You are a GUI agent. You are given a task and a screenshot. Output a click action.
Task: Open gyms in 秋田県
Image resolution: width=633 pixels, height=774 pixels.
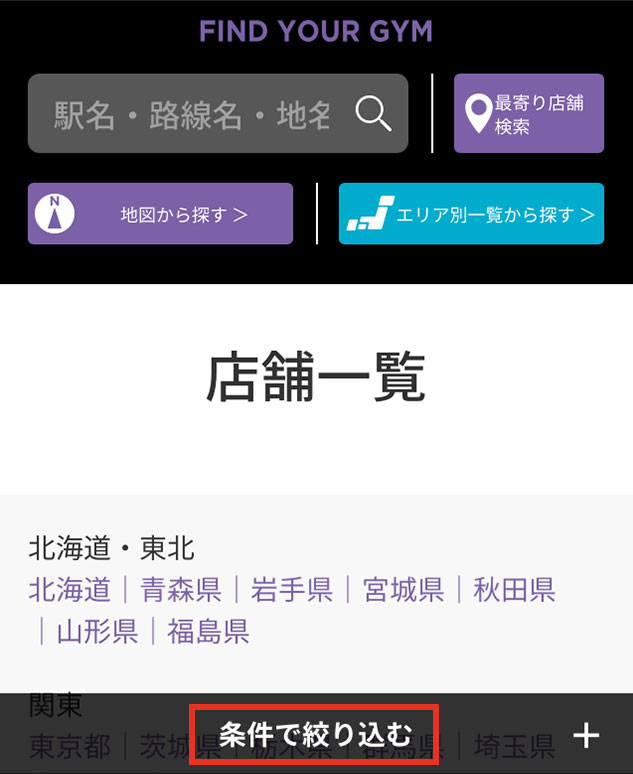[514, 590]
